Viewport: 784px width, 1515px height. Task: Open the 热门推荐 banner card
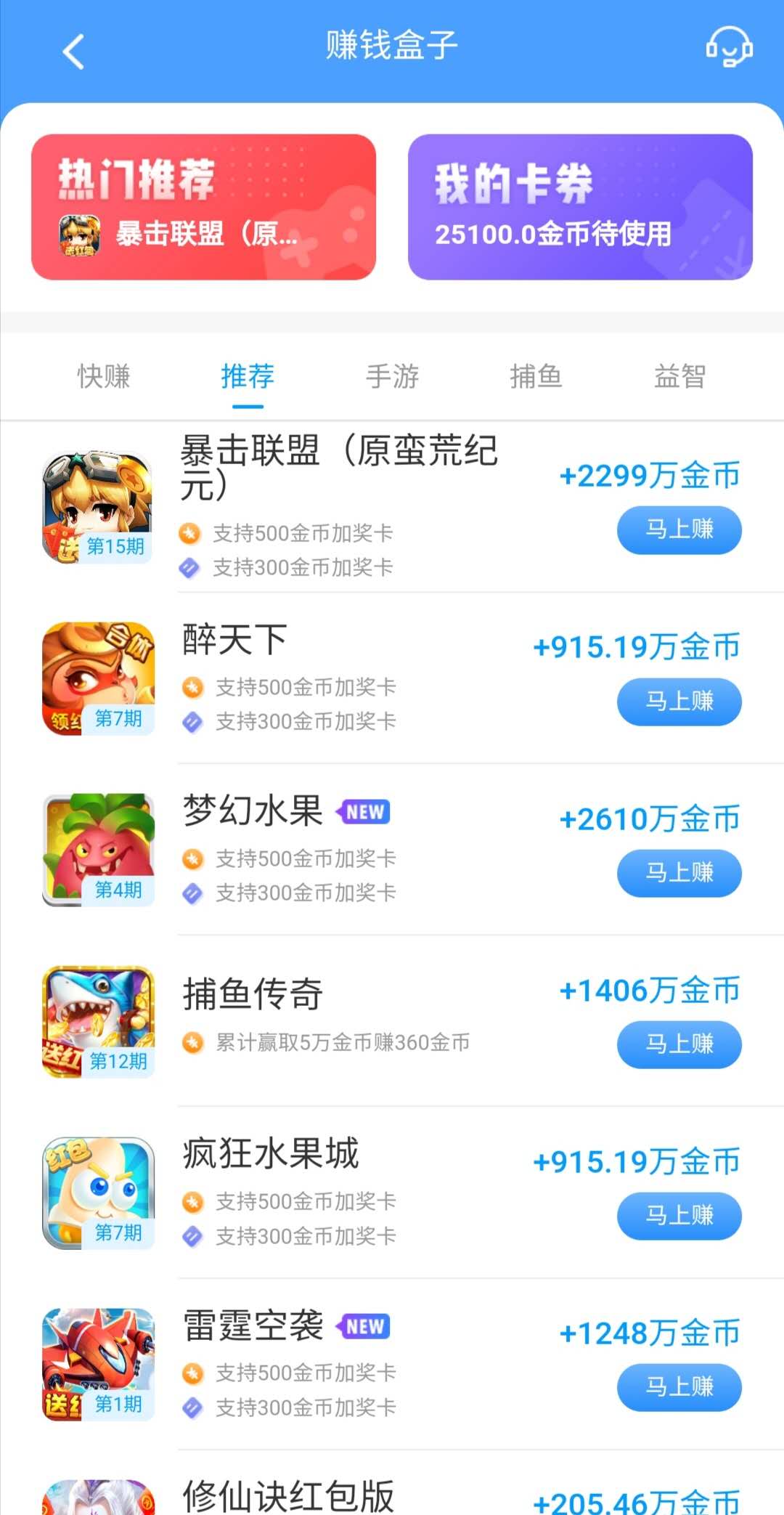point(203,207)
